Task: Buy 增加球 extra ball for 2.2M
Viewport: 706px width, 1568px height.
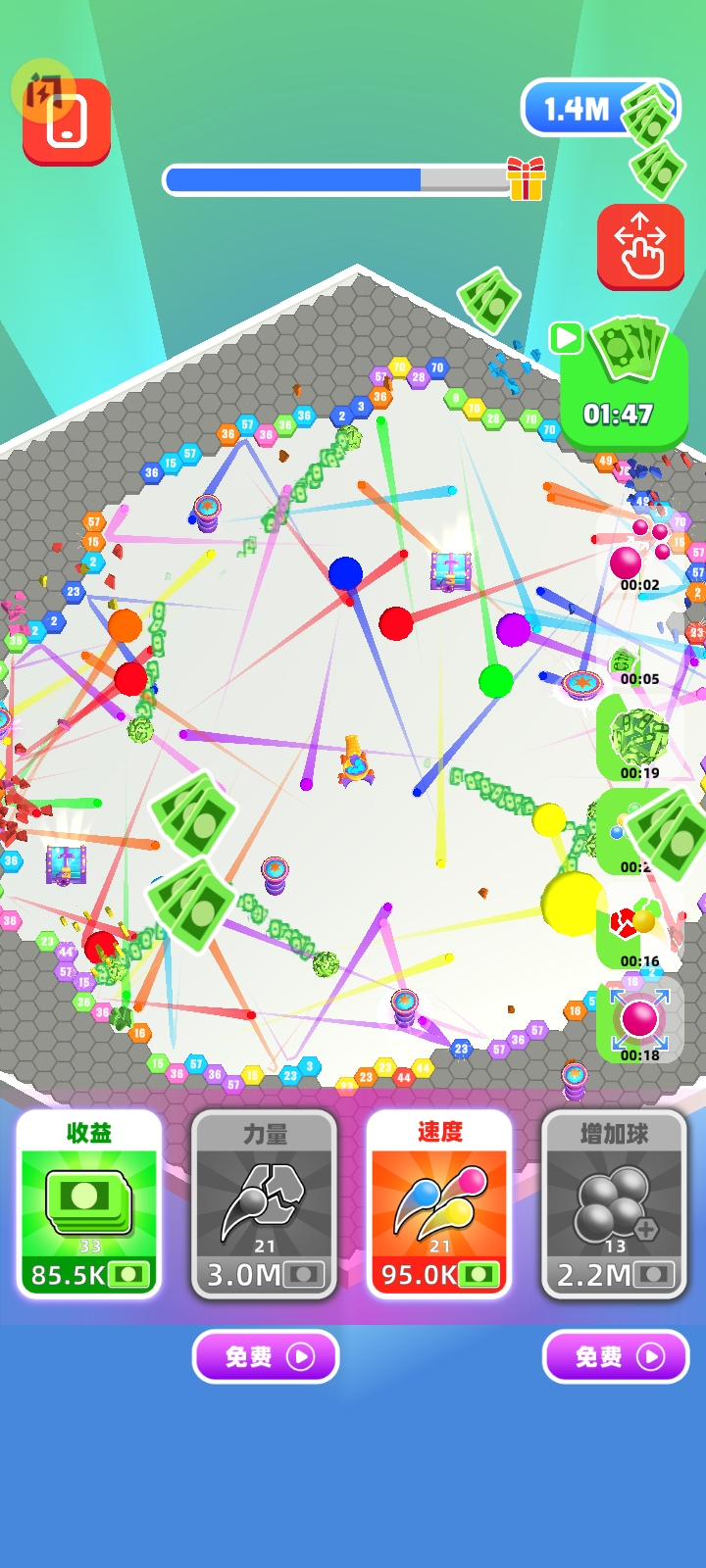Action: coord(615,1205)
